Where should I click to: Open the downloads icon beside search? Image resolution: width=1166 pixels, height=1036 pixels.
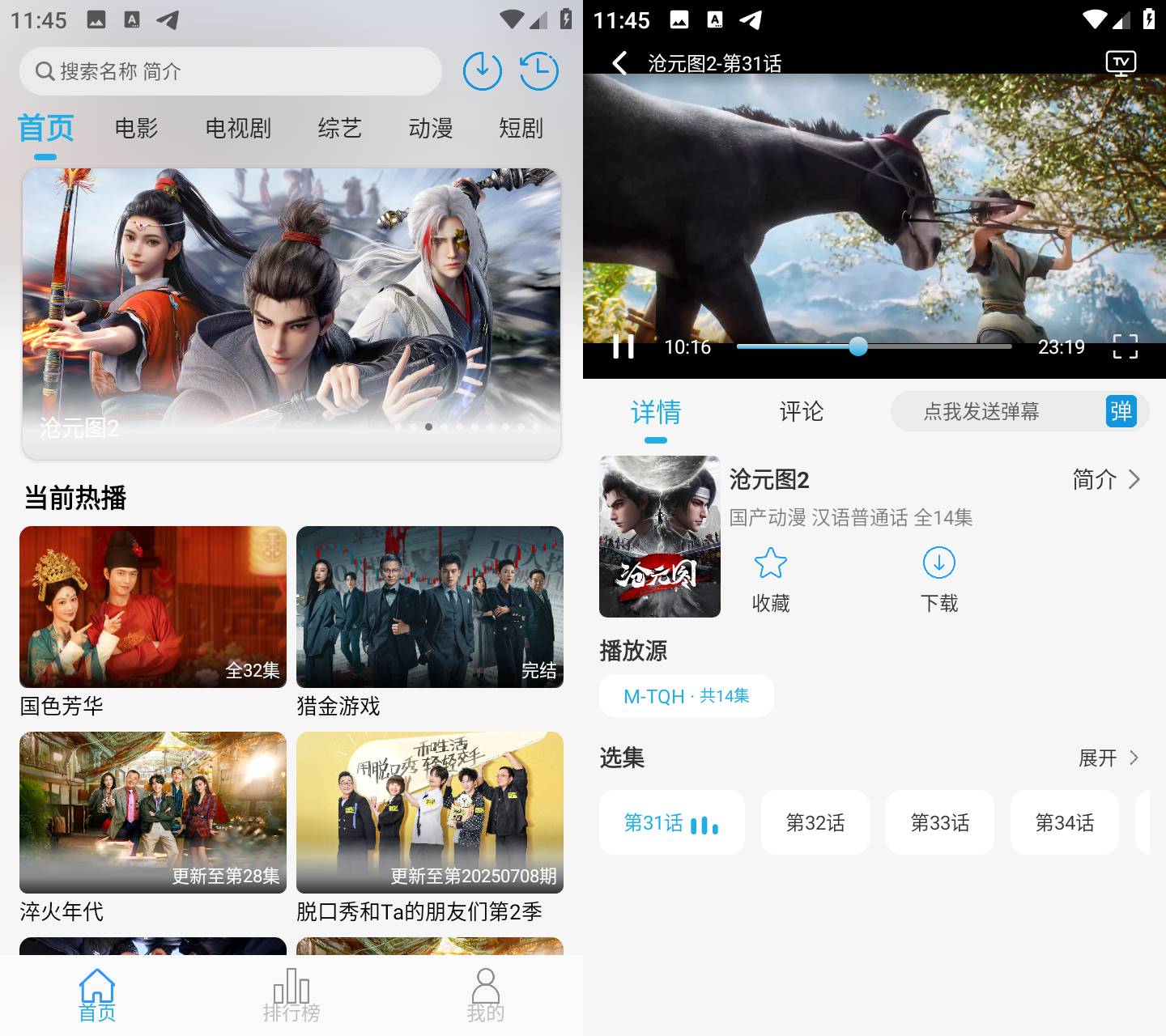(x=482, y=71)
